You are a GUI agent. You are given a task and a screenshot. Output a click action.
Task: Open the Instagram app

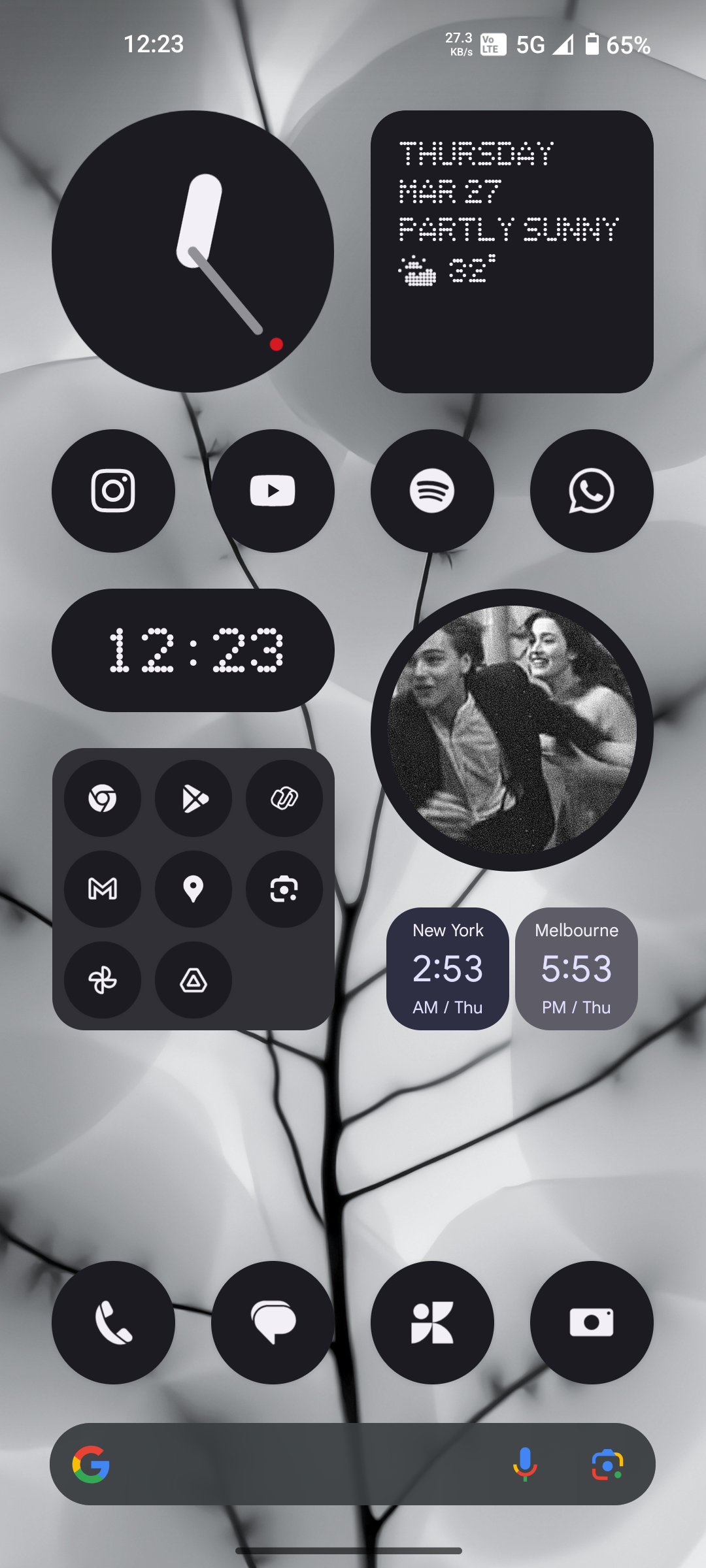point(113,491)
